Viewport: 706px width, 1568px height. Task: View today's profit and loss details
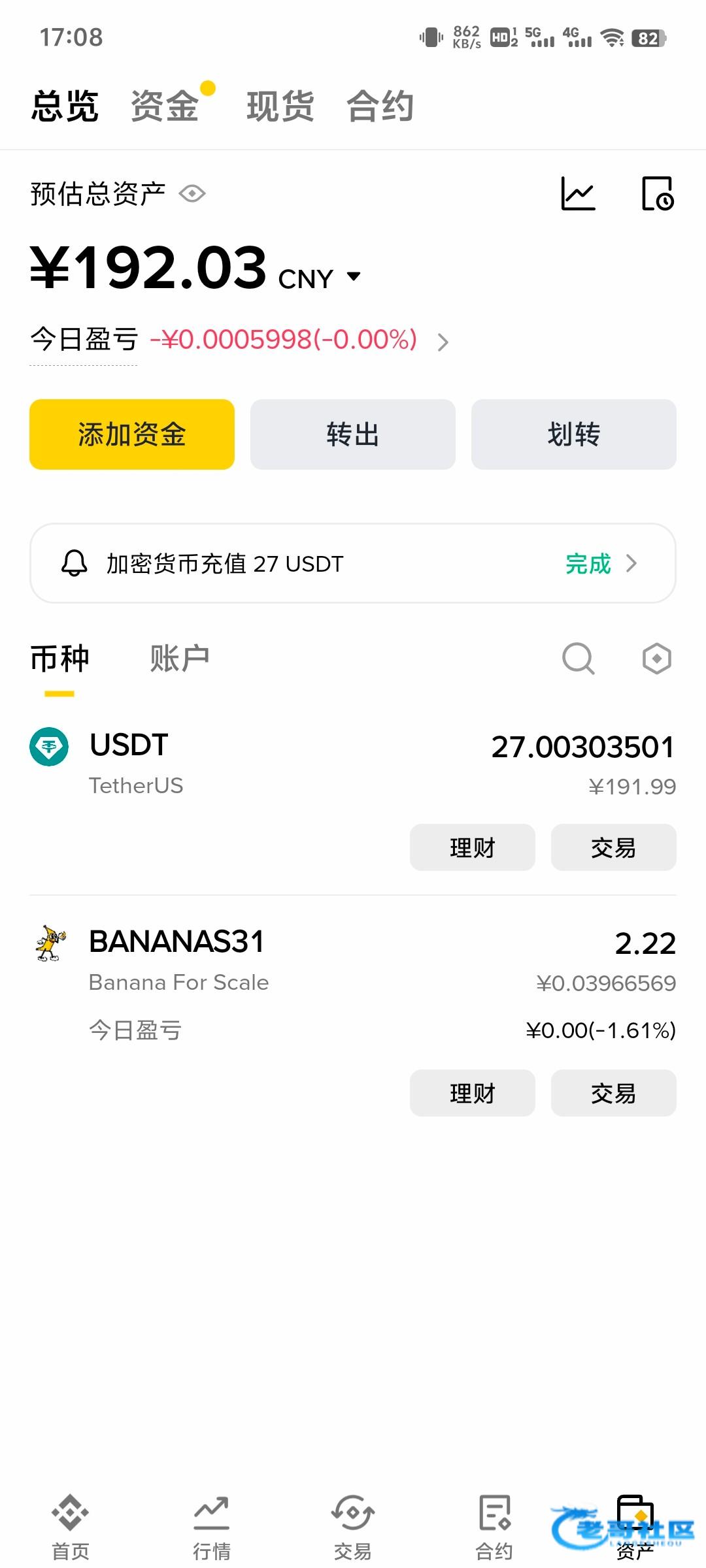click(x=443, y=342)
